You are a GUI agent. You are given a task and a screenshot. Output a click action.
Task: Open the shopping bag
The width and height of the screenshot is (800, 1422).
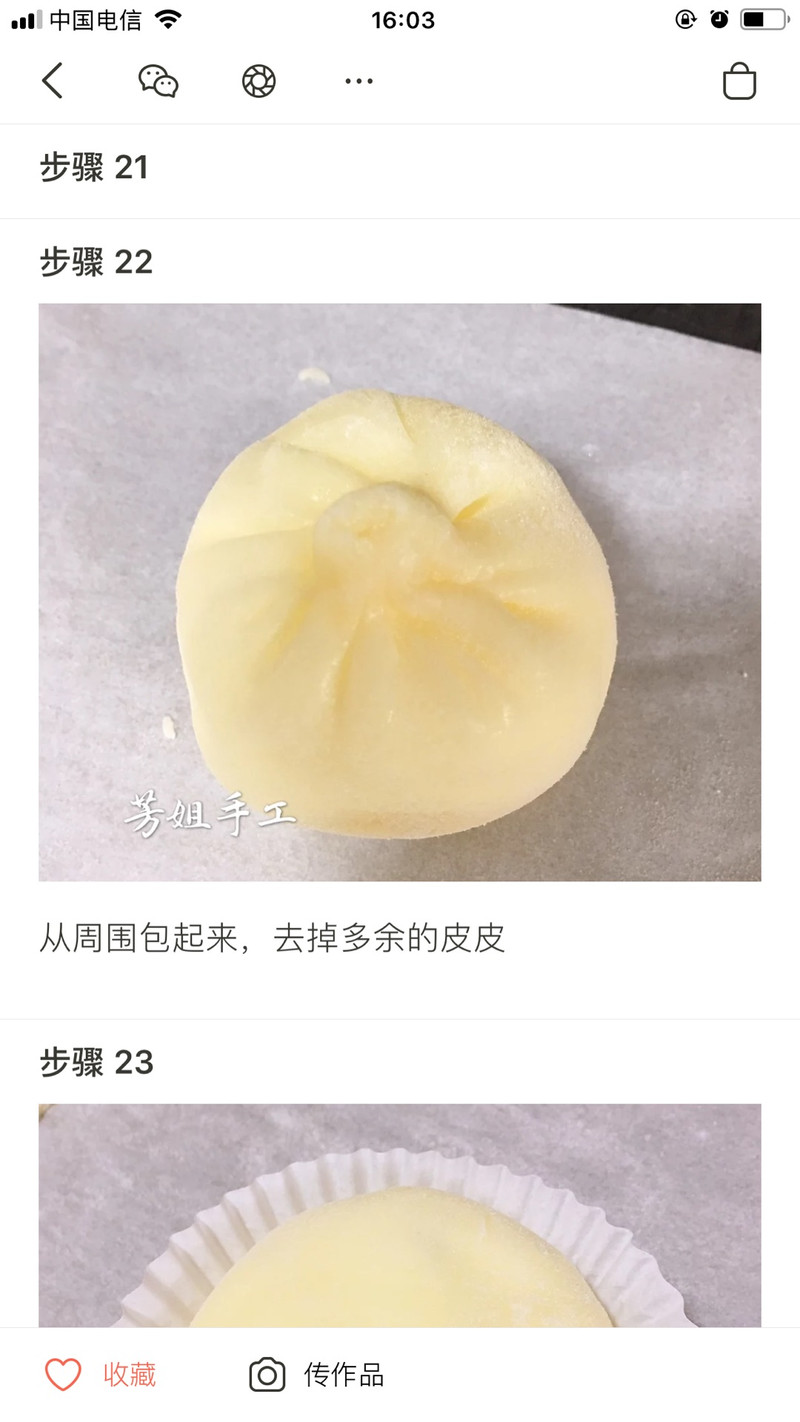739,81
